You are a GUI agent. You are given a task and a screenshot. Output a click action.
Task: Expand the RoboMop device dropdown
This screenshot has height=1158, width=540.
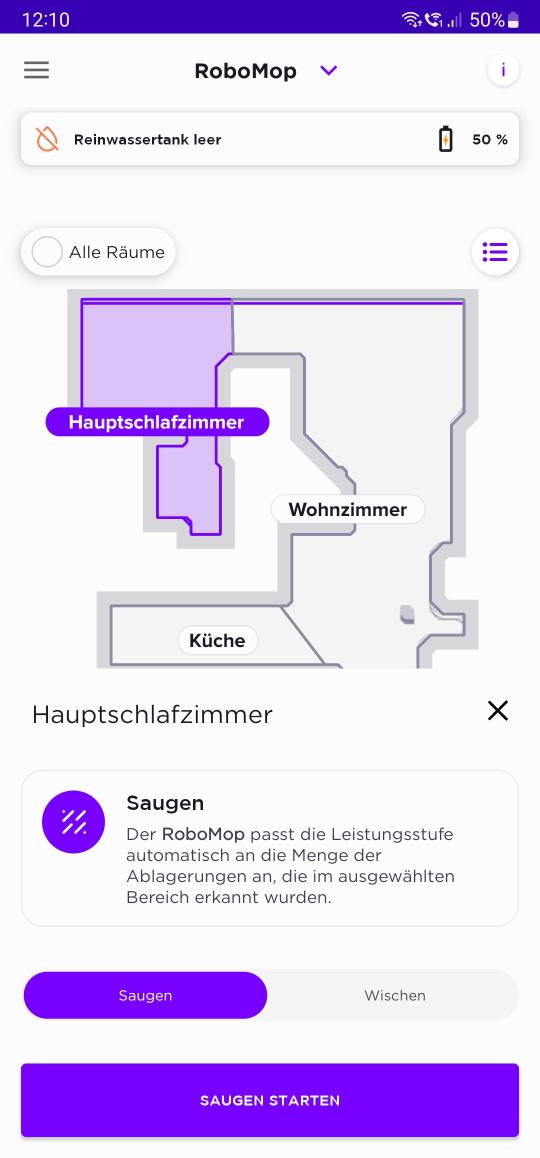point(329,70)
